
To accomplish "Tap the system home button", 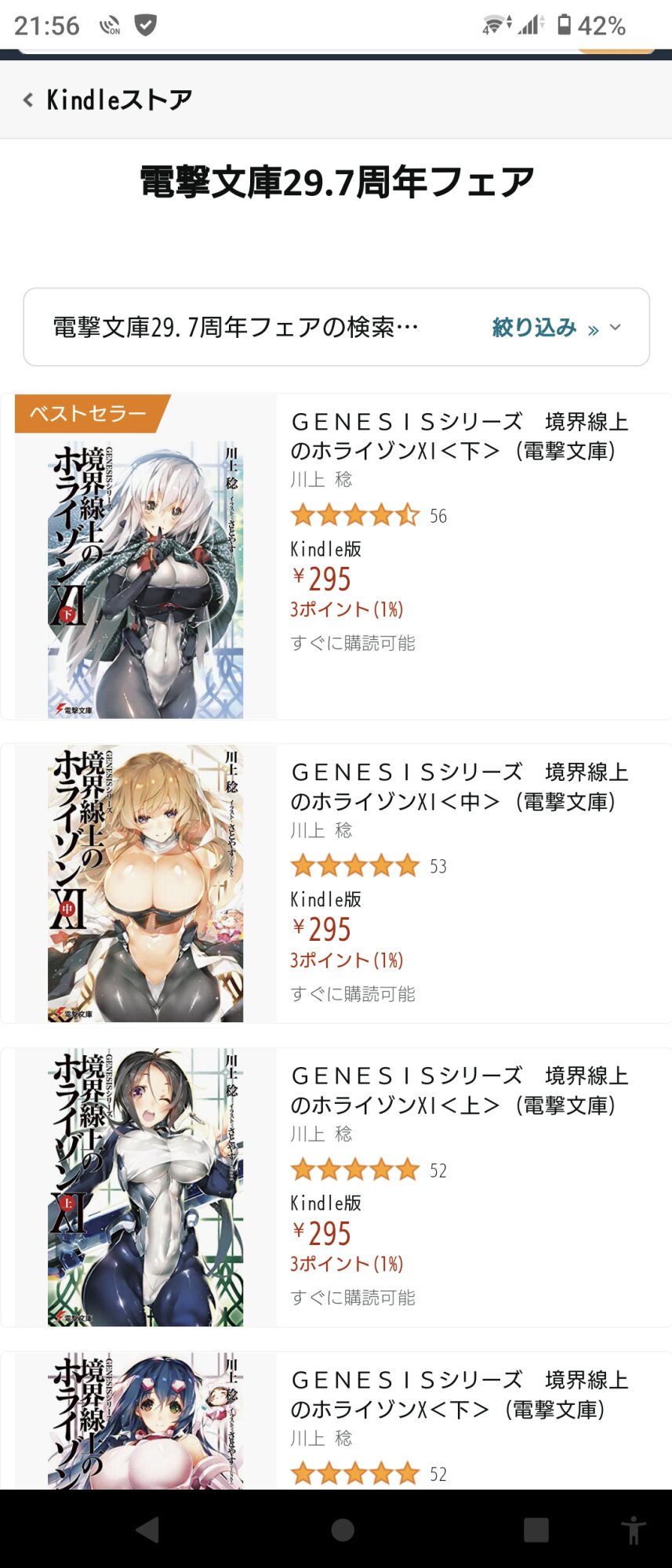I will pyautogui.click(x=343, y=1530).
